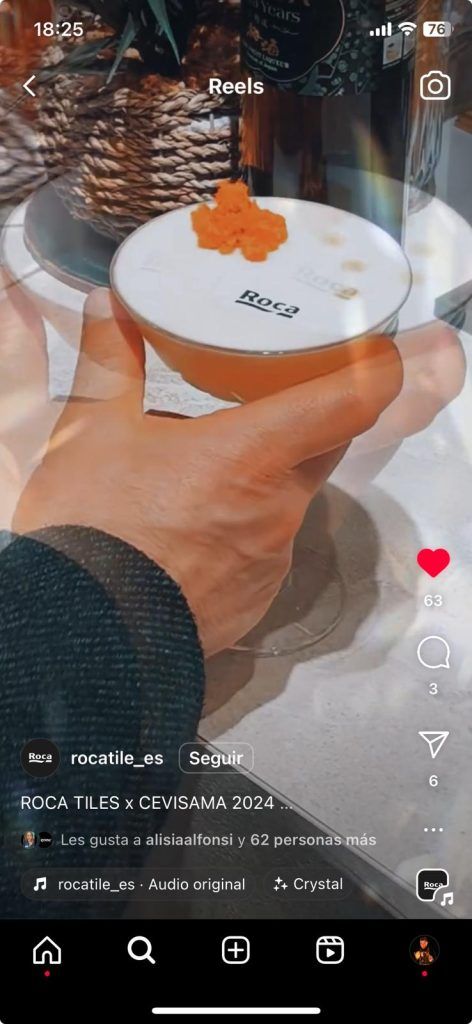
Task: Expand the ROCA TILES x CEVISAMA caption
Action: [x=157, y=803]
